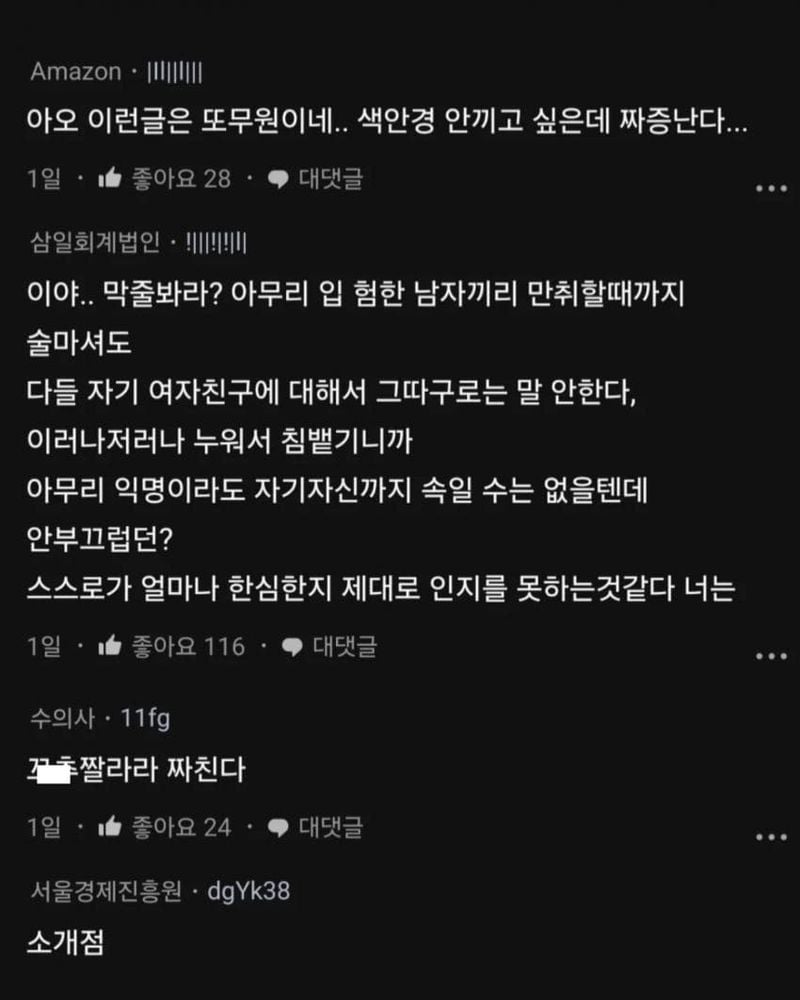800x1000 pixels.
Task: Like the 삼일회계법인 comment with 116 likes
Action: 112,647
